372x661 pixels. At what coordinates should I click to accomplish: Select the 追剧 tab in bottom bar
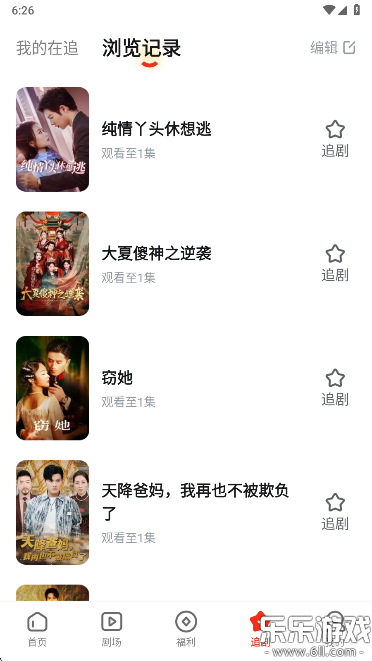coord(260,629)
